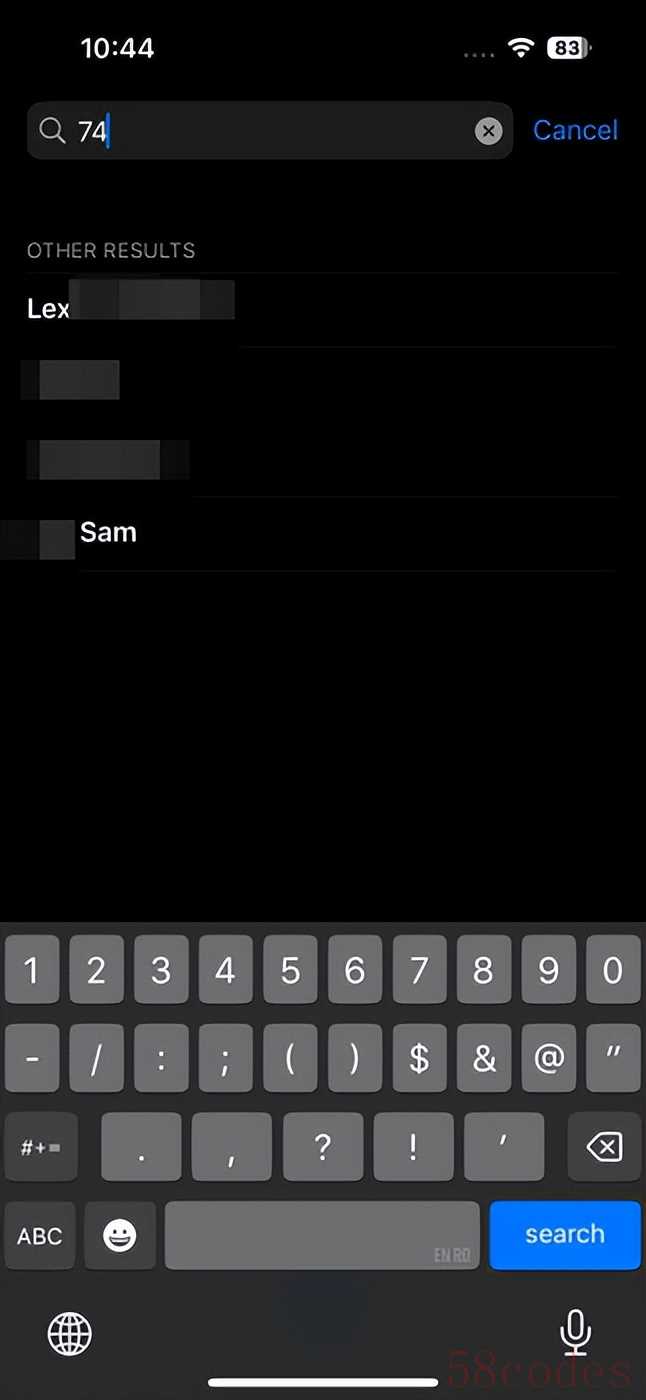Show more symbols with #+= key
Image resolution: width=646 pixels, height=1400 pixels.
[x=41, y=1147]
